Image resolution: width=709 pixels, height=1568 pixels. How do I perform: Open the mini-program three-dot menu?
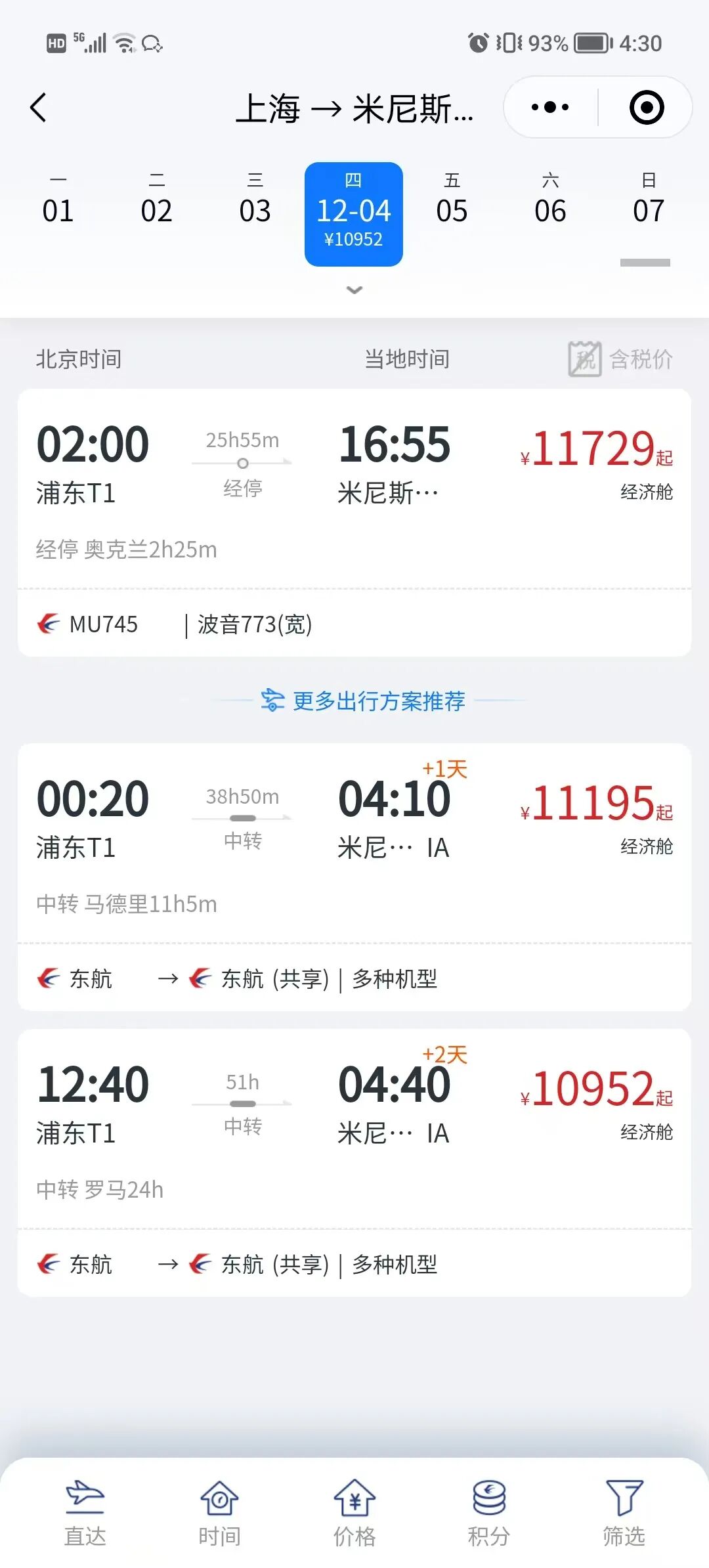point(550,107)
